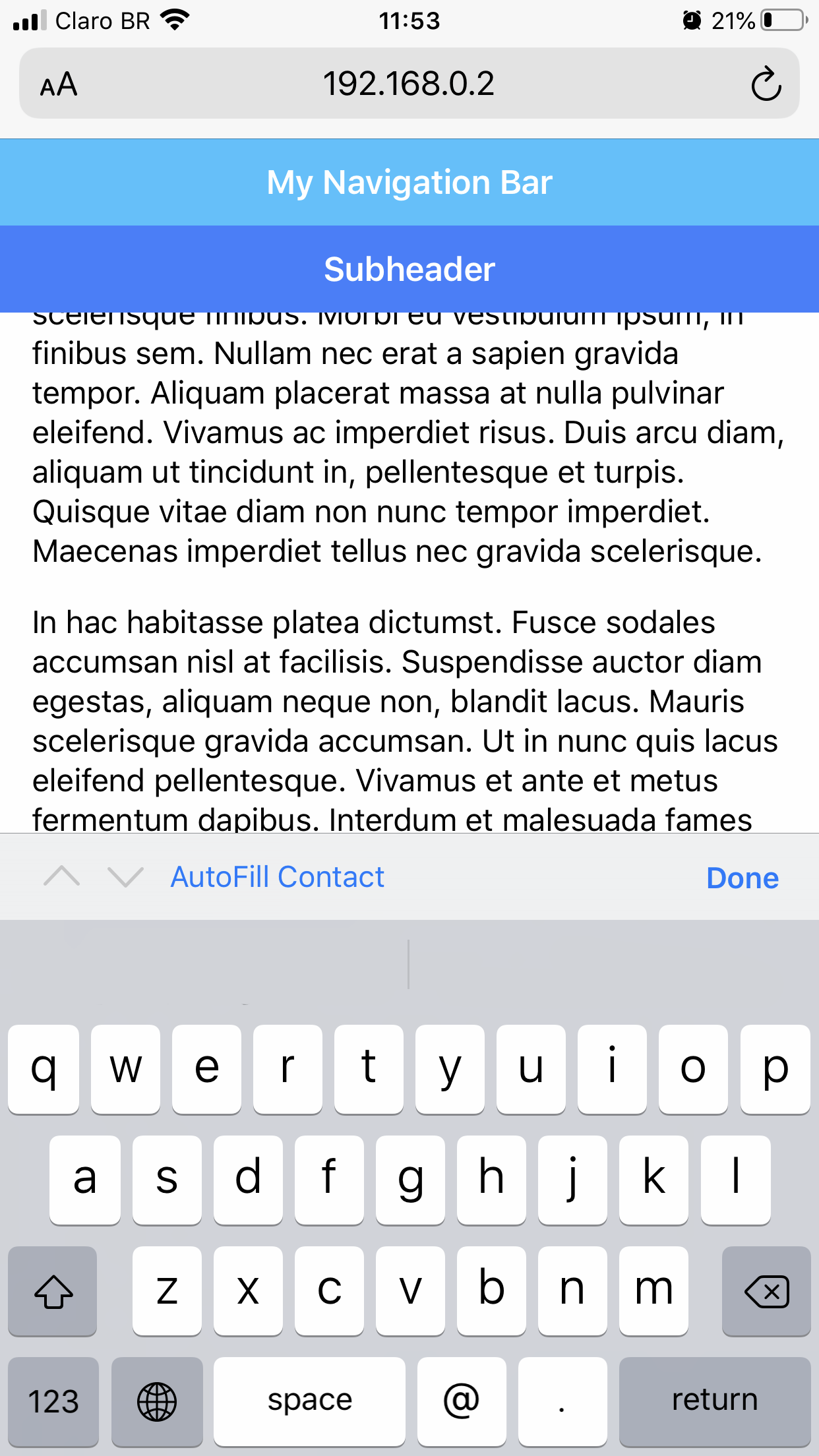Screen dimensions: 819x1456
Task: Insert the @ symbol
Action: (x=462, y=1401)
